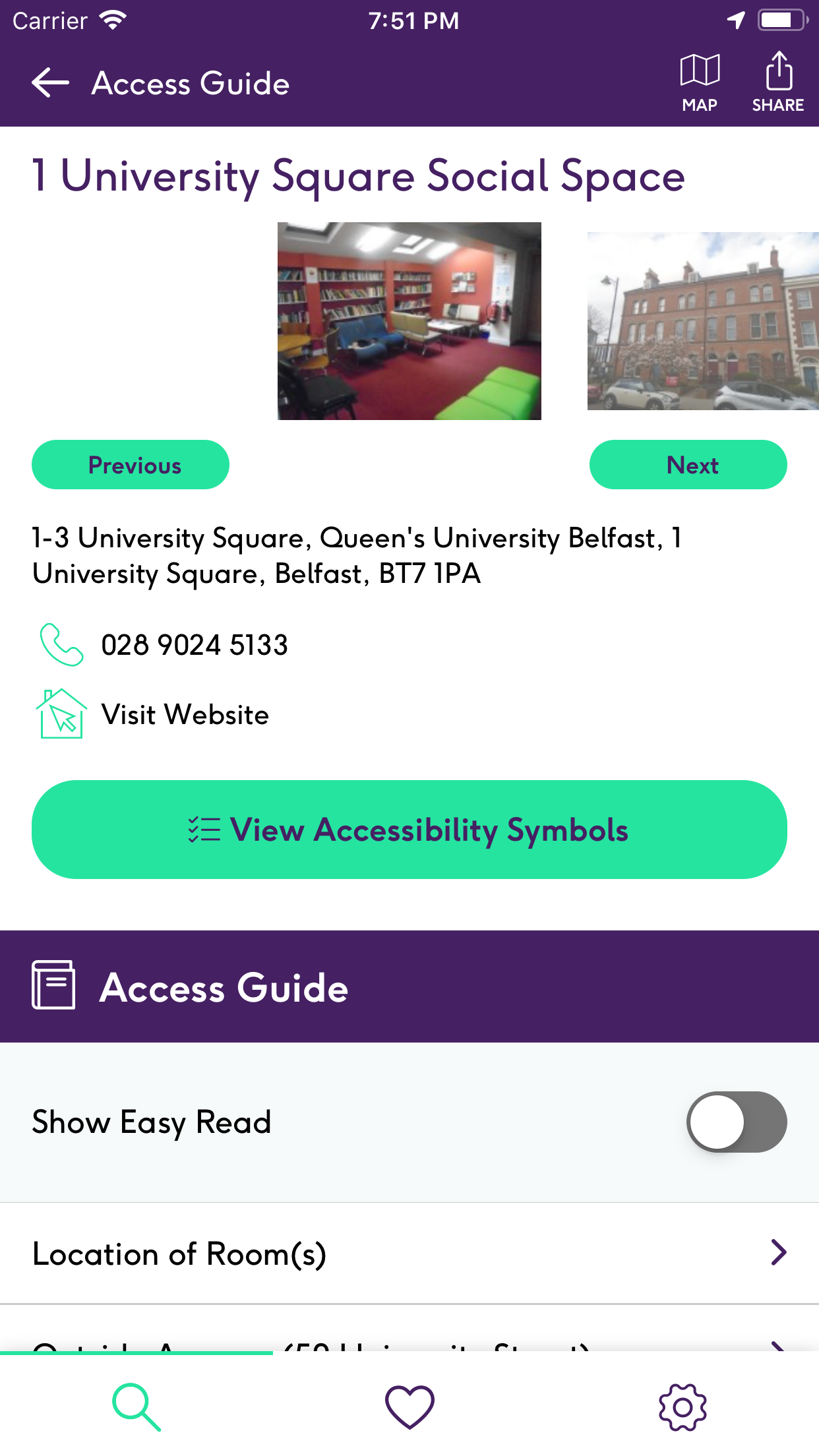Show the previous photo
The width and height of the screenshot is (819, 1456).
tap(131, 465)
